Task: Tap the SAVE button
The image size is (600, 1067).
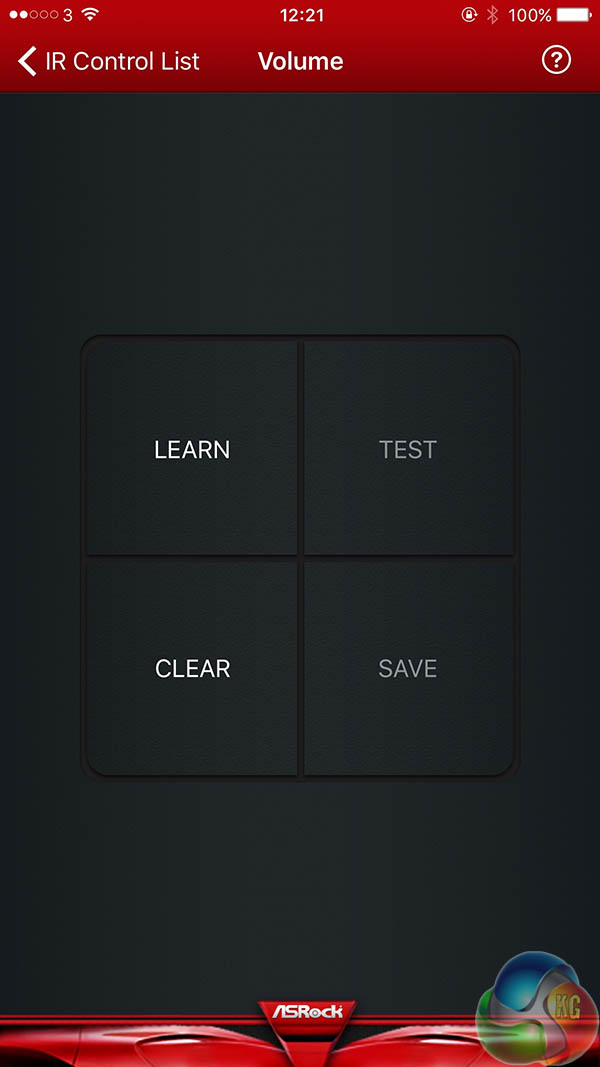Action: point(408,668)
